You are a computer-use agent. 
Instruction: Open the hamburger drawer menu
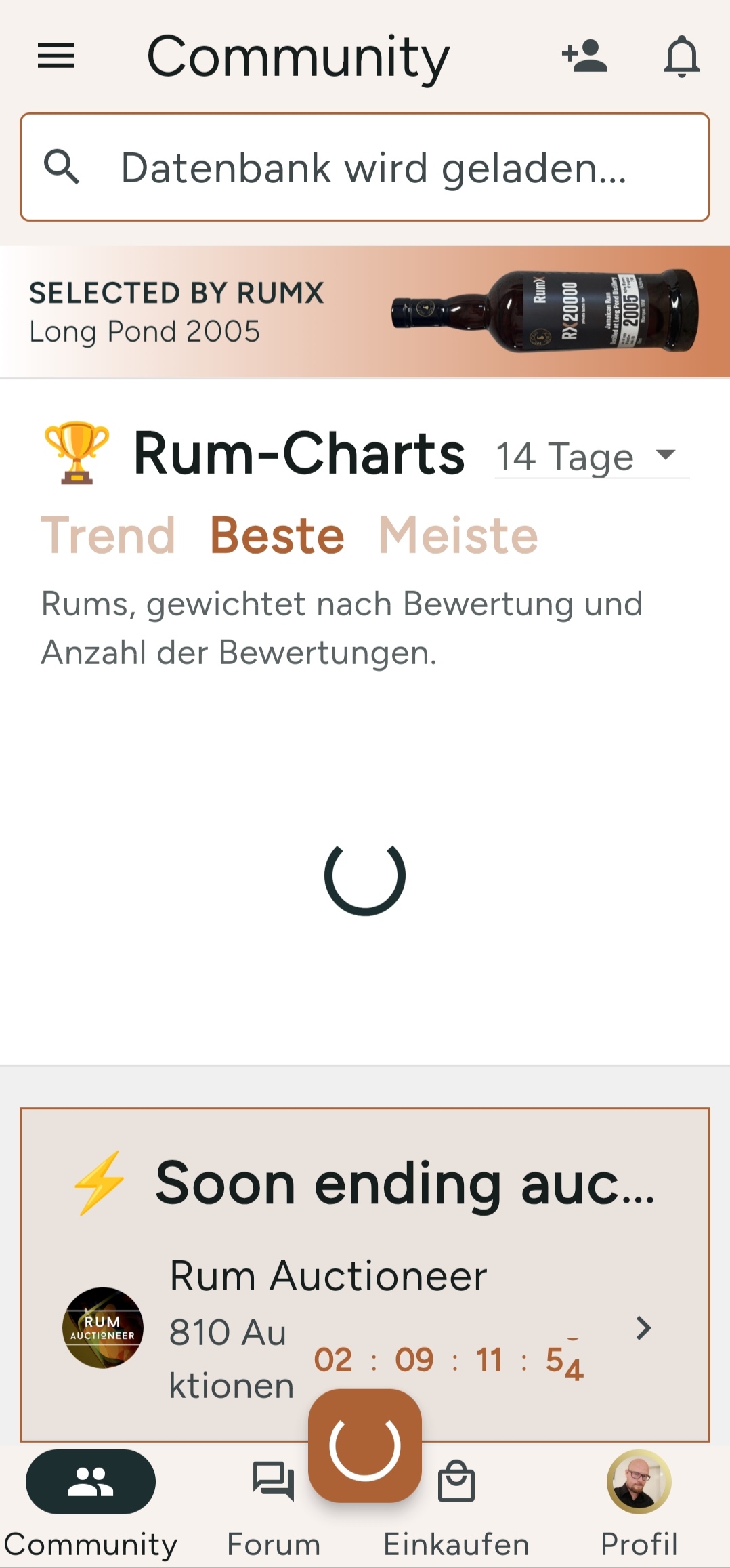point(56,56)
